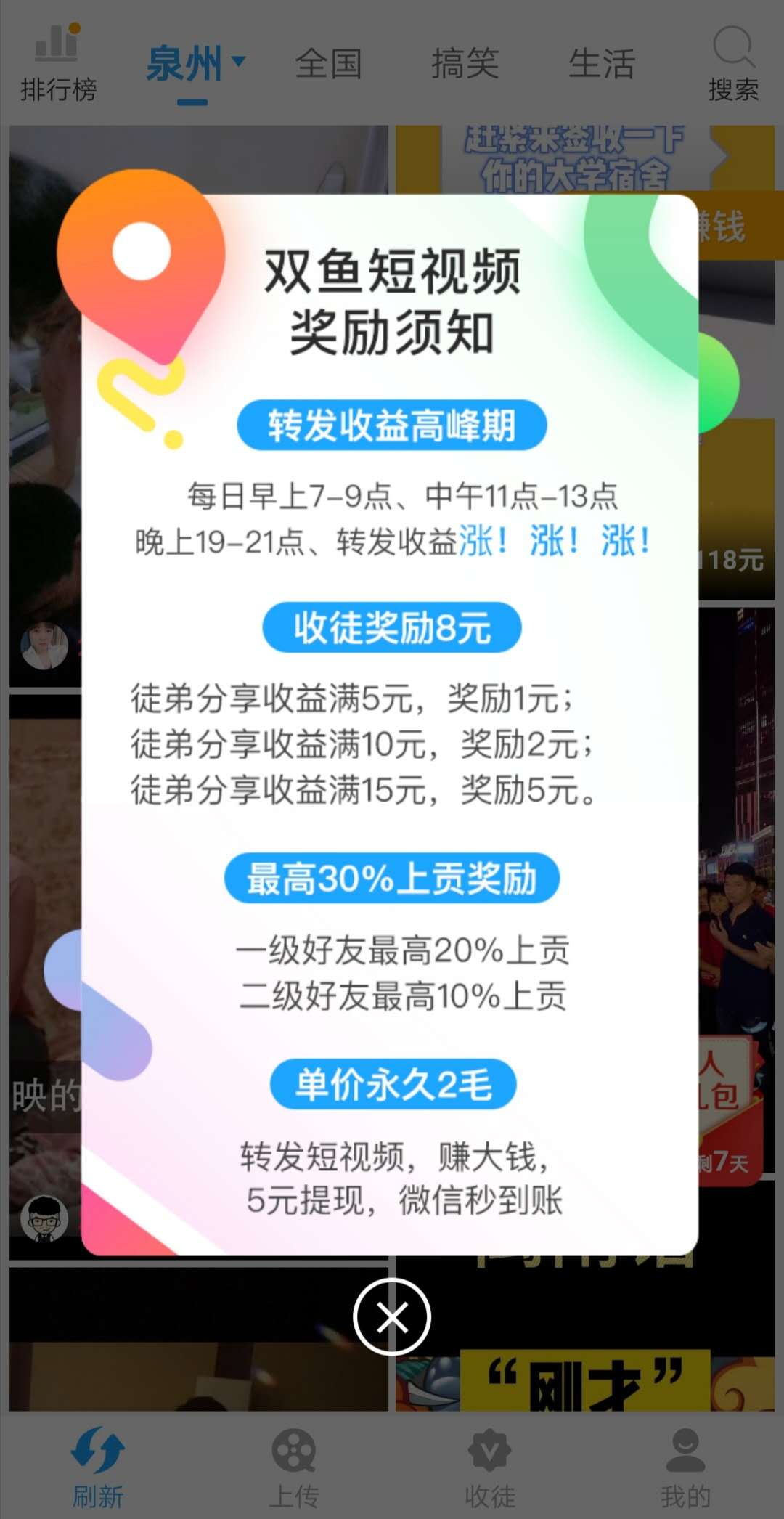Open the 排行榜 ranking icon
Image resolution: width=784 pixels, height=1519 pixels.
click(x=58, y=62)
